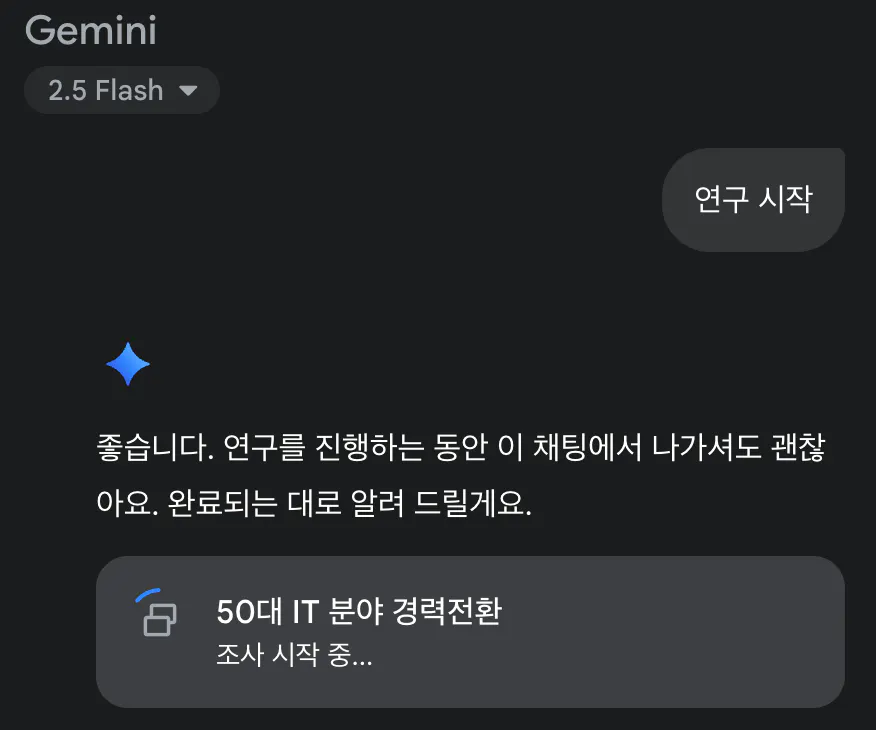Image resolution: width=876 pixels, height=730 pixels.
Task: Open the 50대 IT 분야 경력전환 research card
Action: coord(470,631)
